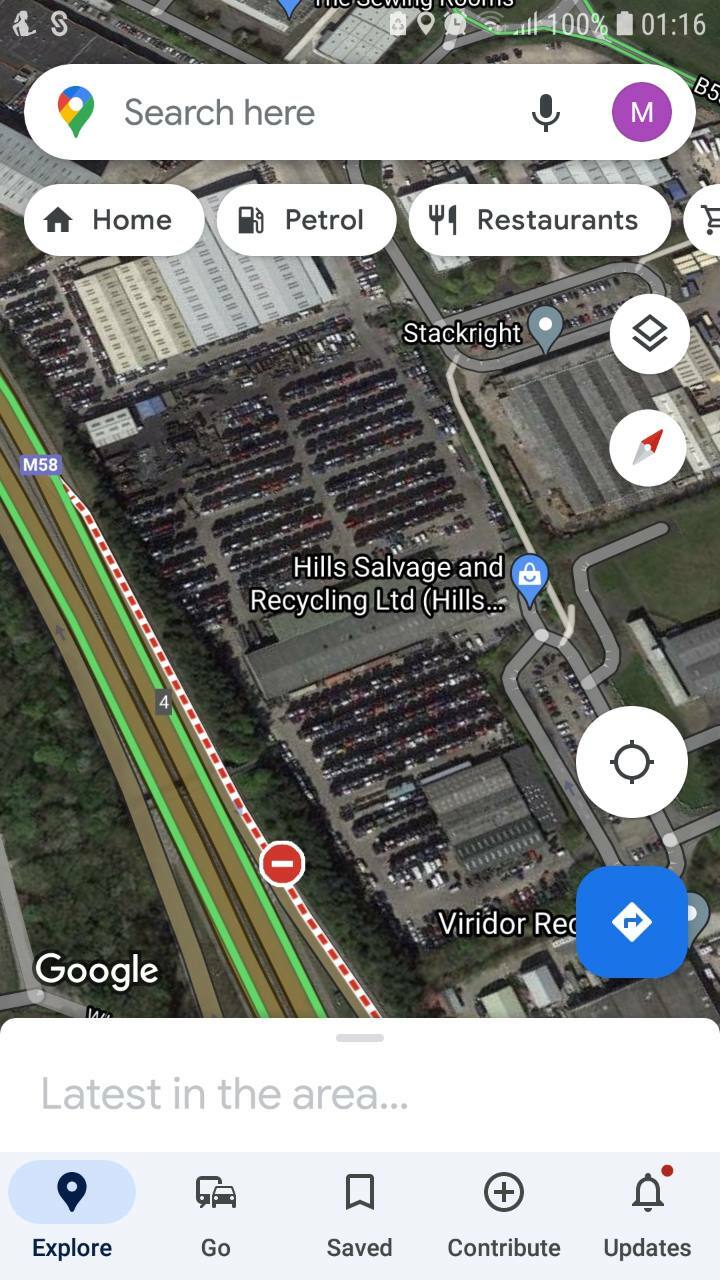Image resolution: width=720 pixels, height=1280 pixels.
Task: Tap the road closure marker
Action: tap(282, 863)
